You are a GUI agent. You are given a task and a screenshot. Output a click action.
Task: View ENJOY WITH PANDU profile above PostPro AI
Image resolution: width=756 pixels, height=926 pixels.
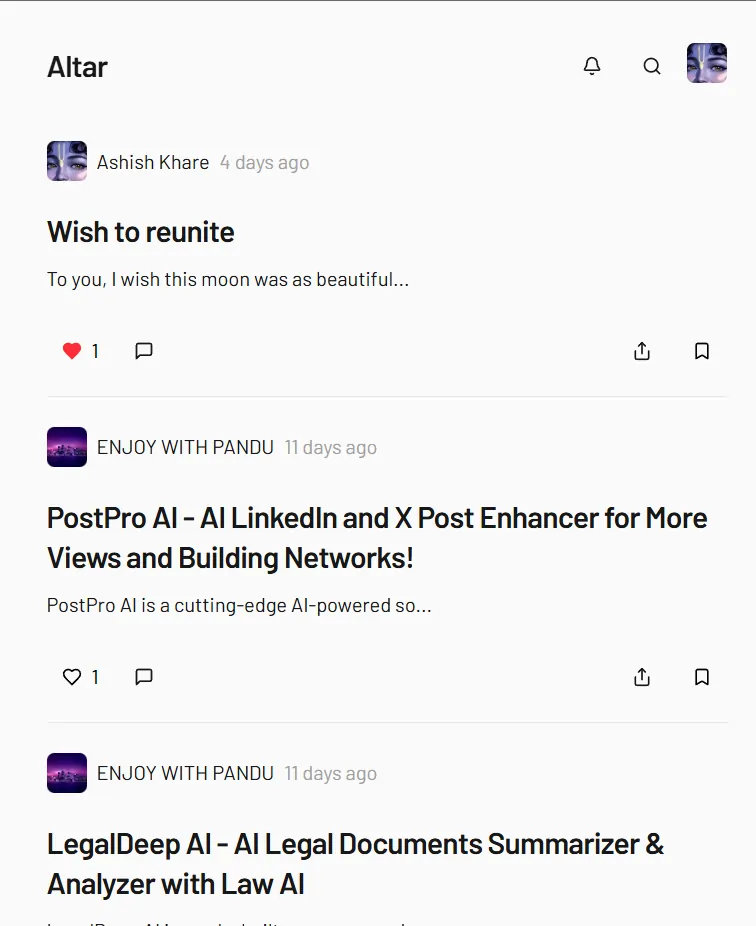184,447
